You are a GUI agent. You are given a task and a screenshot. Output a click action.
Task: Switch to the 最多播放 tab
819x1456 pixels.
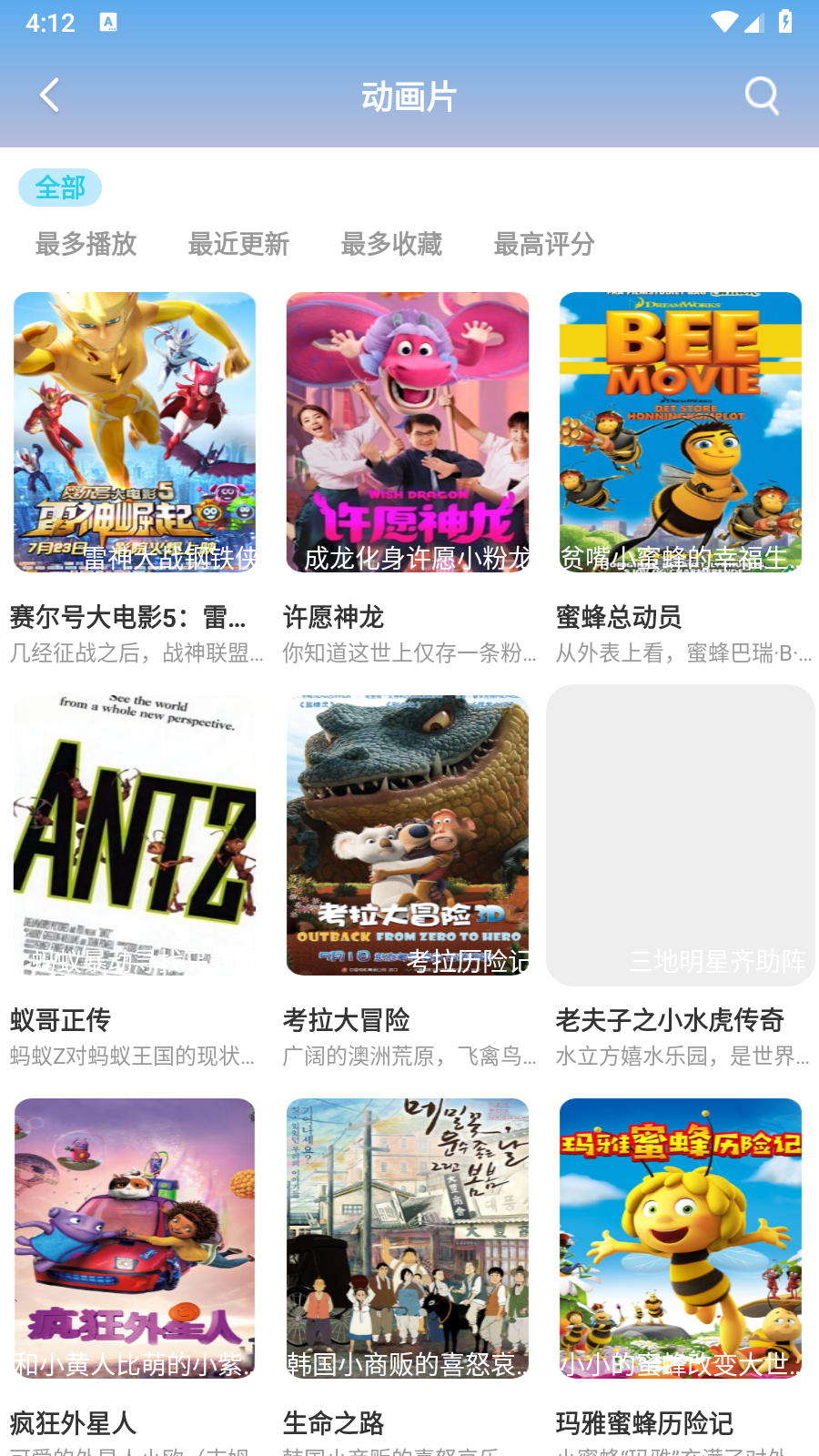click(x=86, y=244)
